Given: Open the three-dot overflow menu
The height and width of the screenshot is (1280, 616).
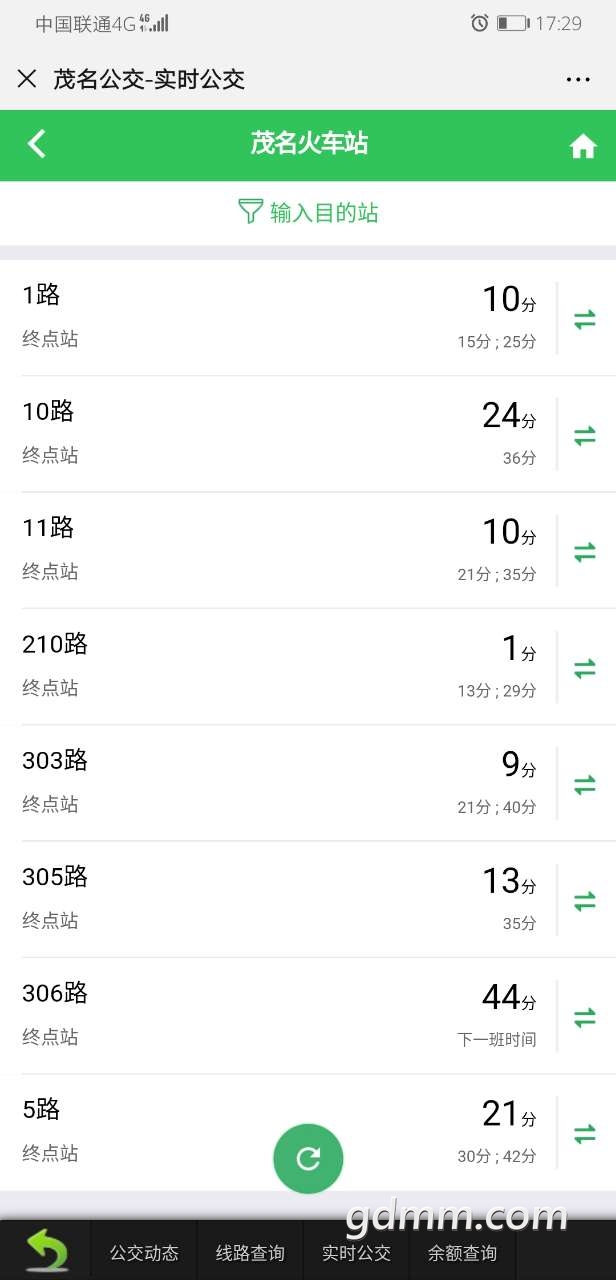Looking at the screenshot, I should pyautogui.click(x=578, y=80).
